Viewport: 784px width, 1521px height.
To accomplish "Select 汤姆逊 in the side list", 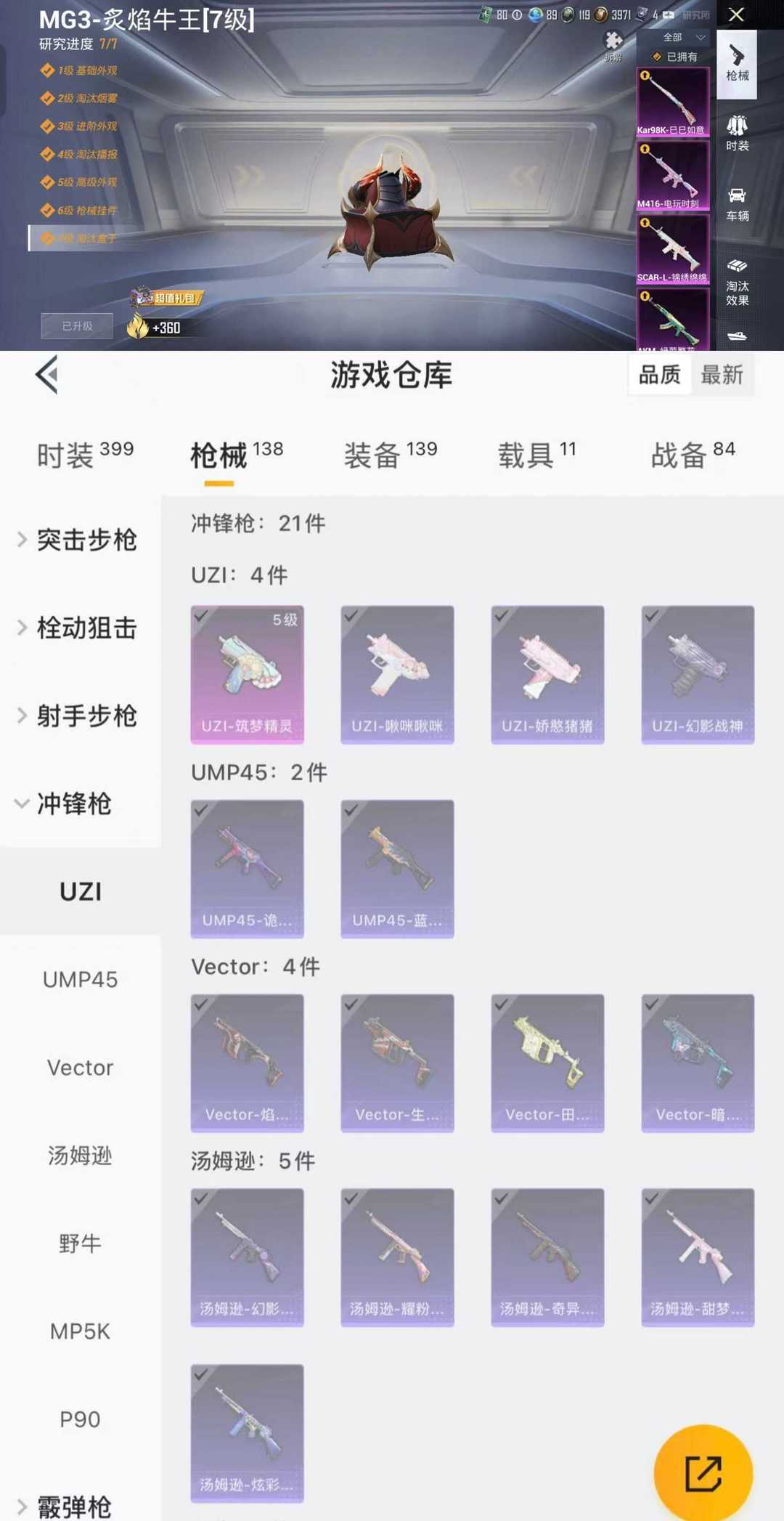I will [x=80, y=1155].
